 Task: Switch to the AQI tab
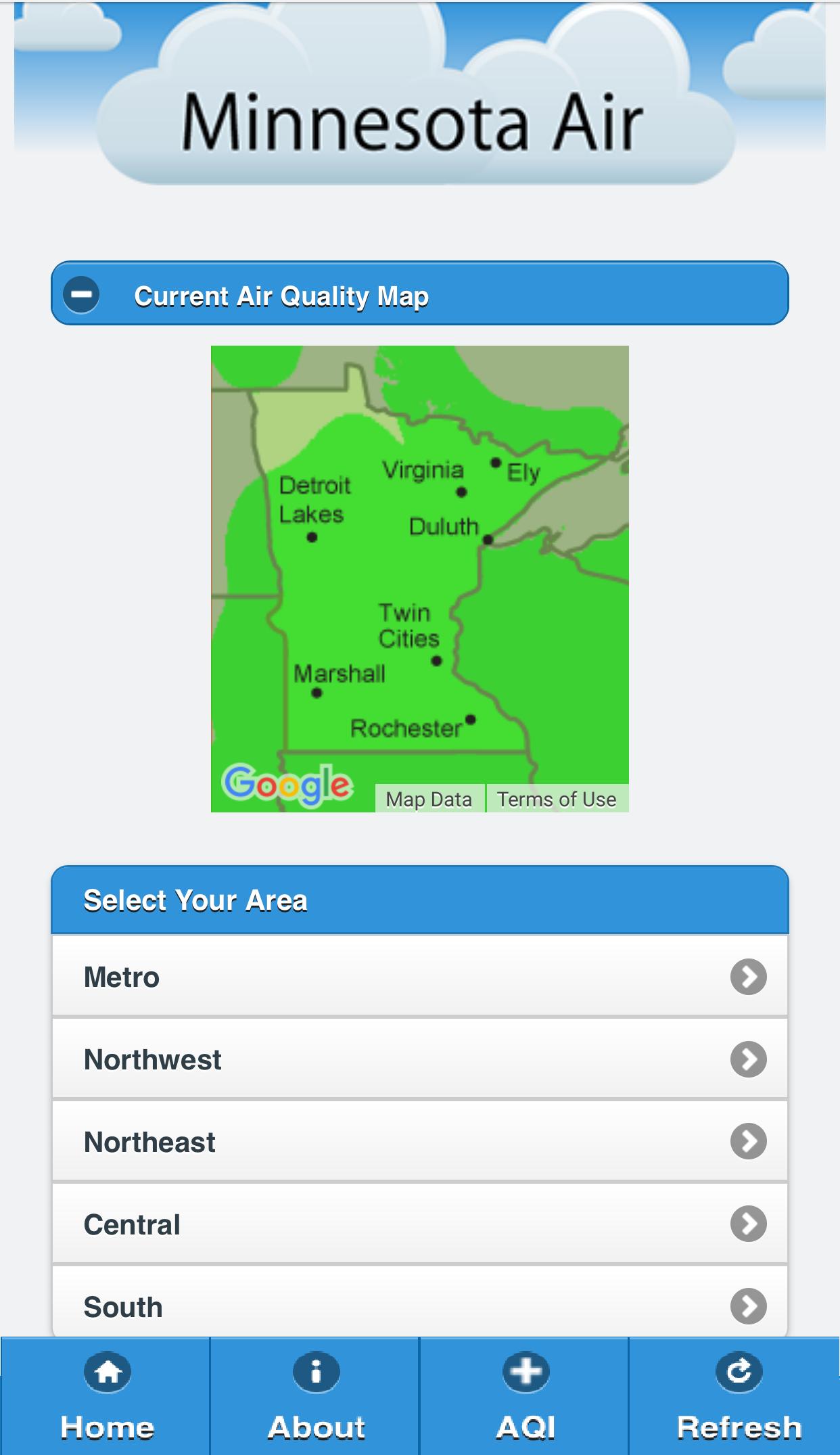pyautogui.click(x=525, y=1398)
